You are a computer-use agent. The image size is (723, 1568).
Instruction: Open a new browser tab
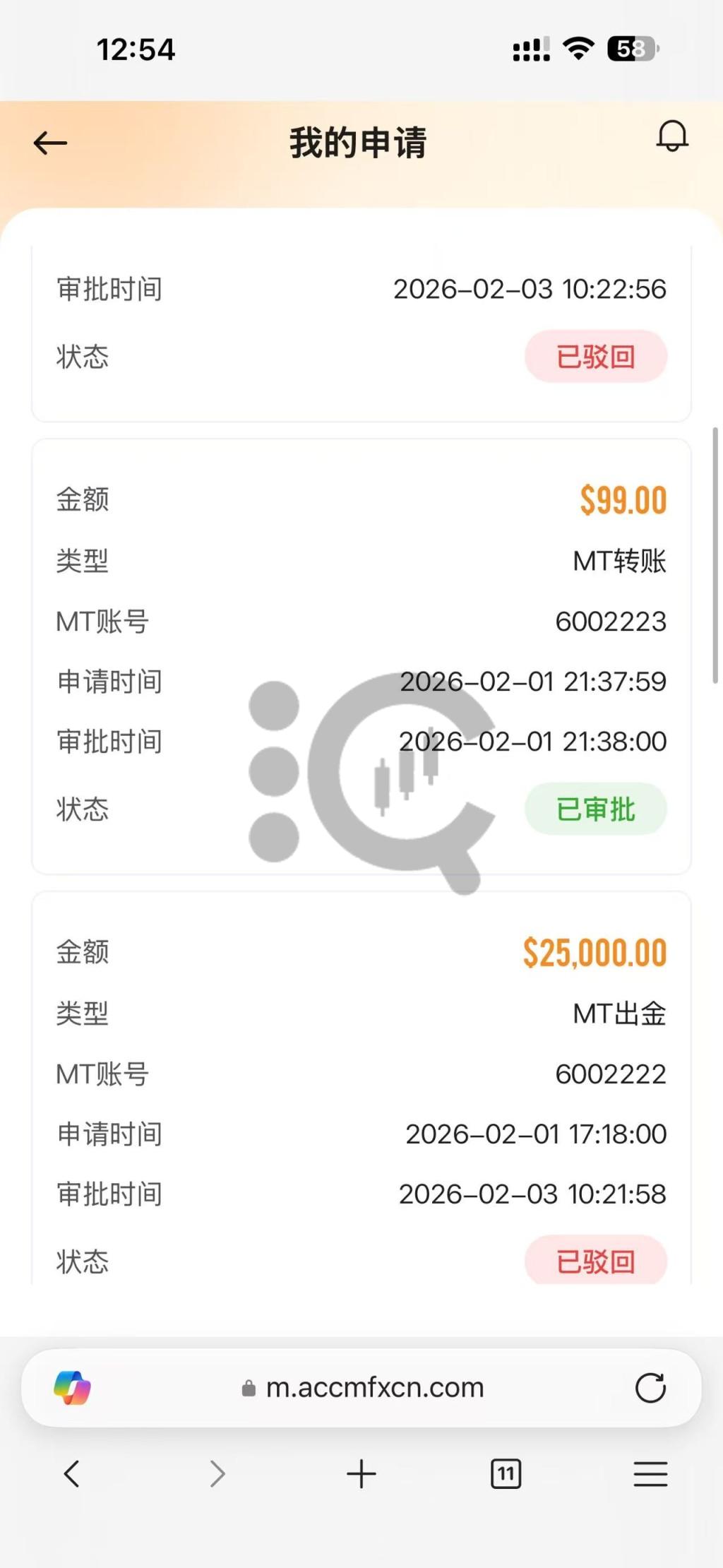(361, 1474)
